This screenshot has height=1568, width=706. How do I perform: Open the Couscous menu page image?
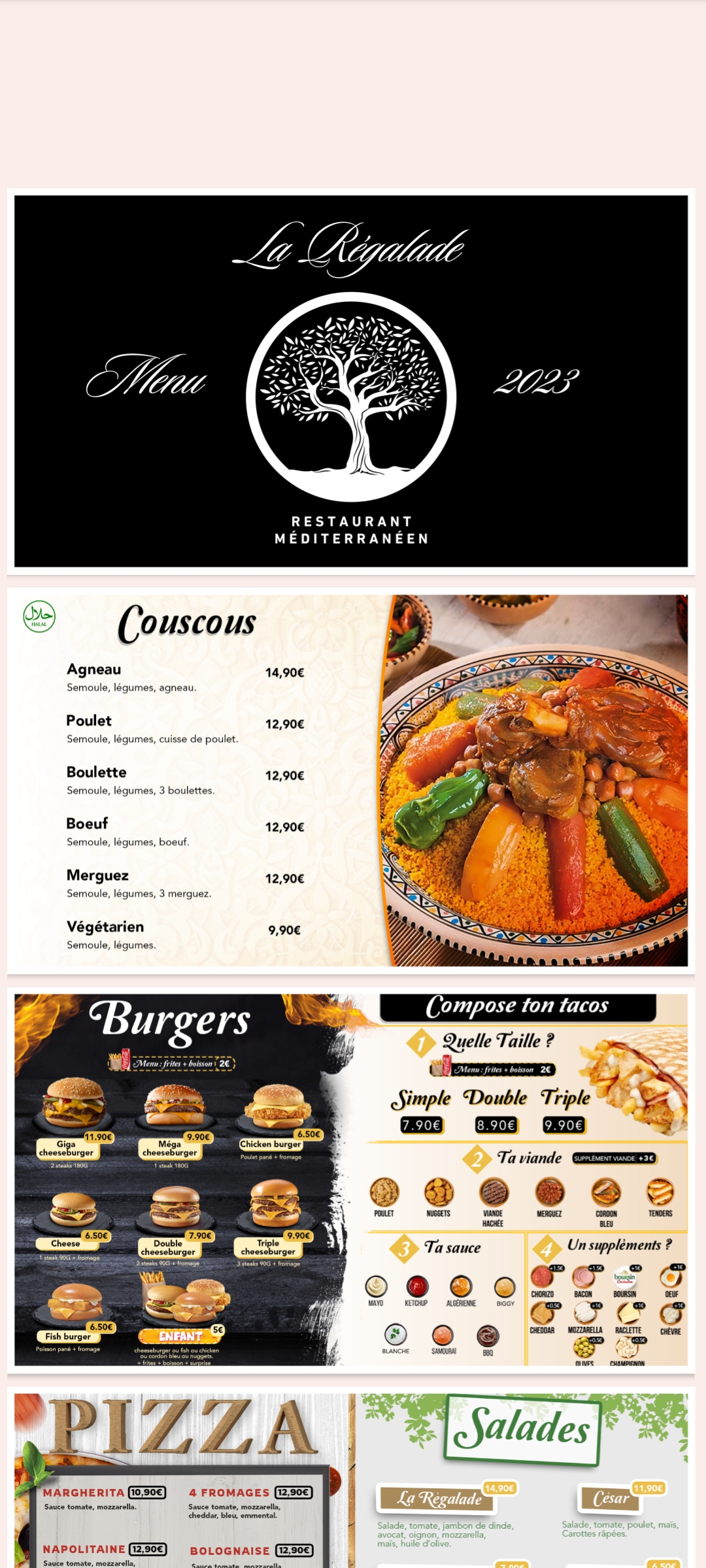point(351,780)
